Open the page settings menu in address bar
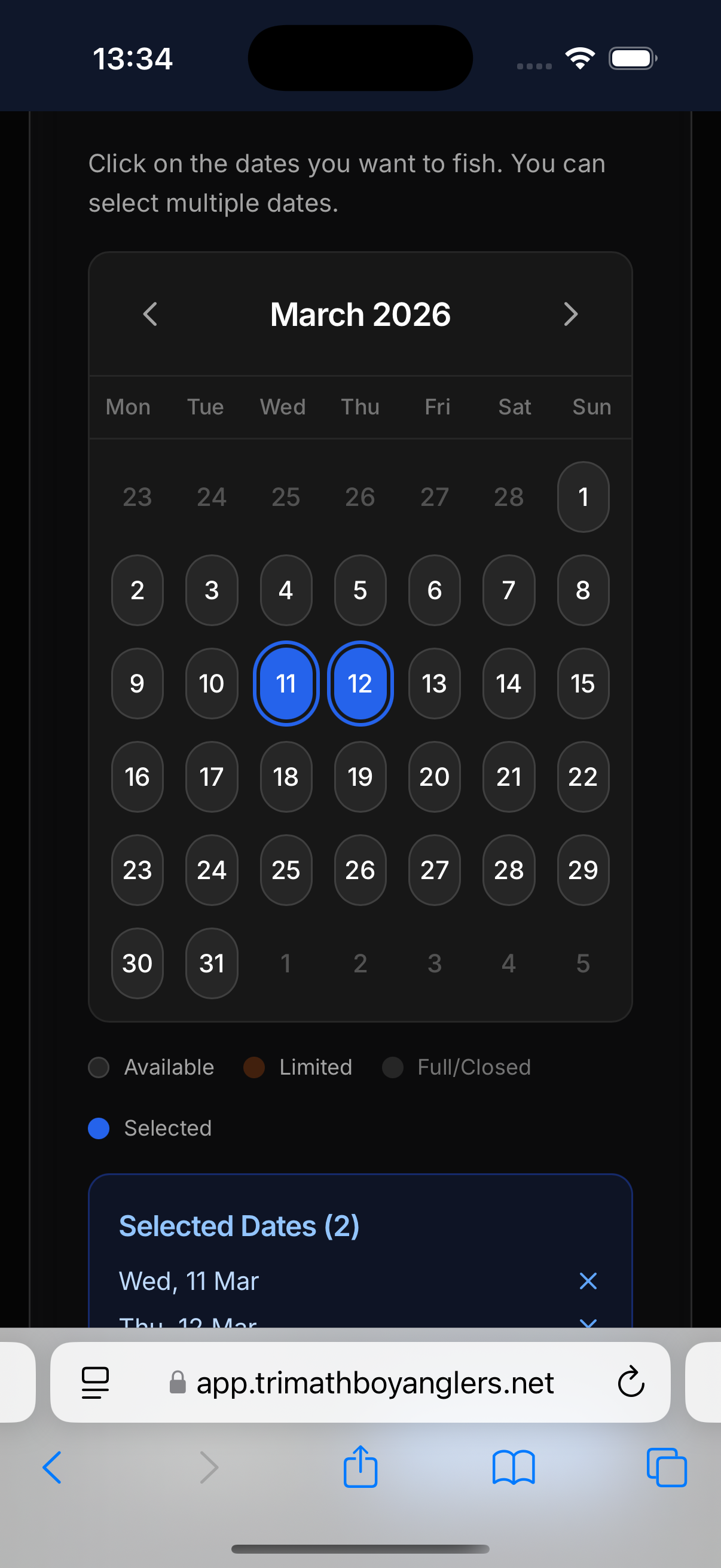 click(96, 1382)
